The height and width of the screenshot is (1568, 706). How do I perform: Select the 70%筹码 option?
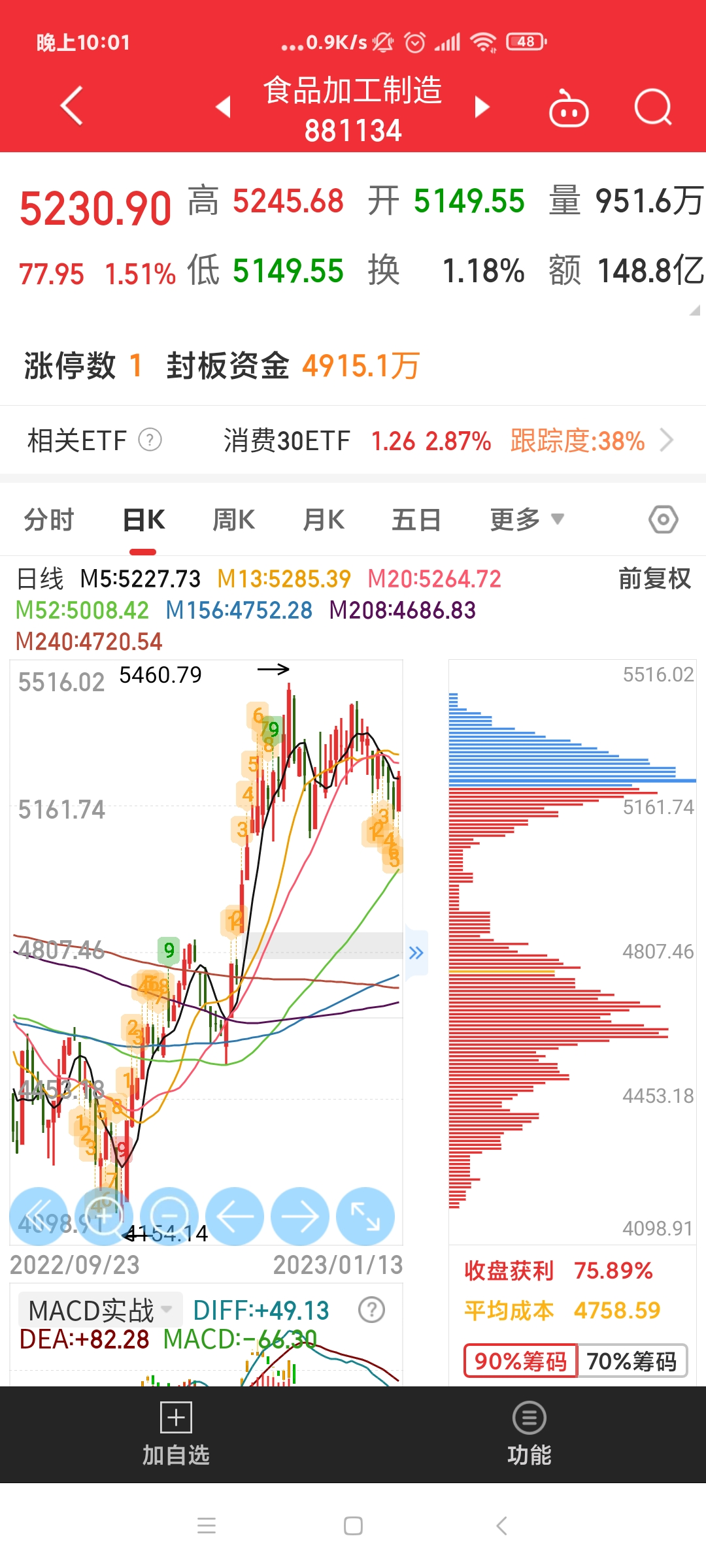(632, 1361)
